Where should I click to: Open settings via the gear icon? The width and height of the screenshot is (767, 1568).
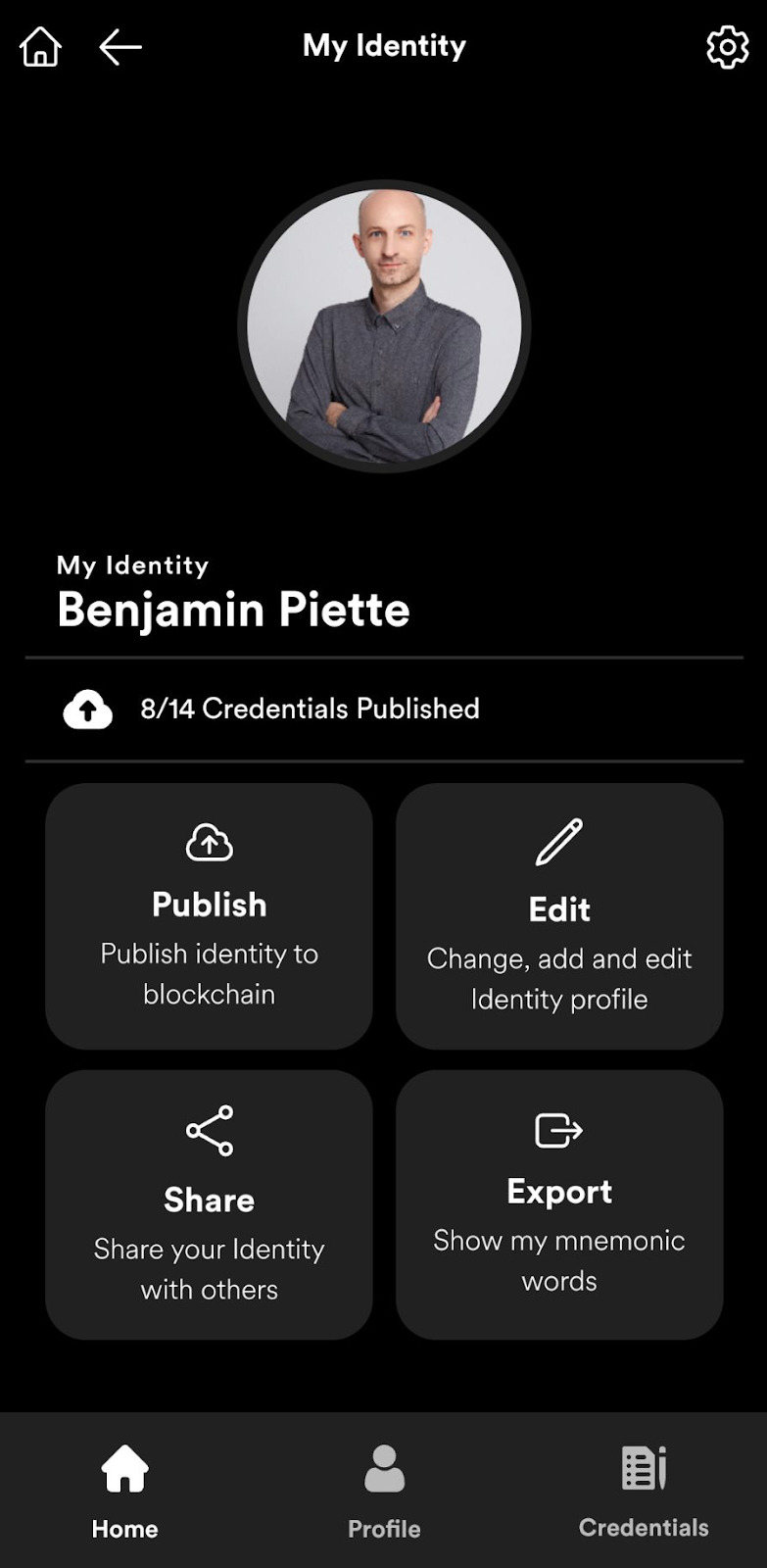pyautogui.click(x=727, y=46)
